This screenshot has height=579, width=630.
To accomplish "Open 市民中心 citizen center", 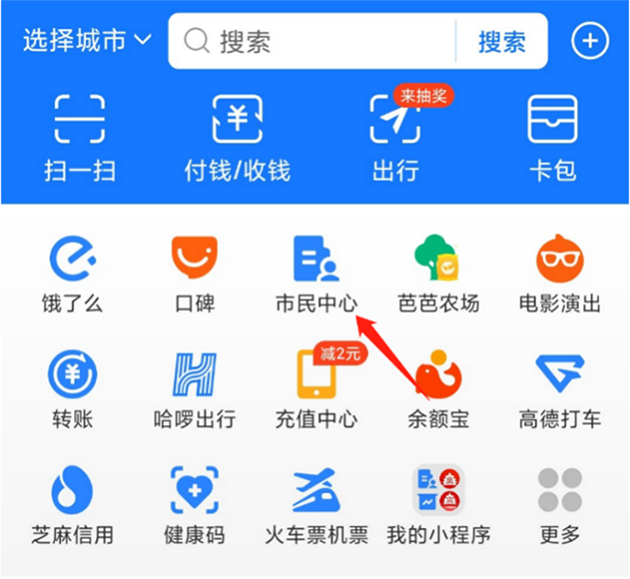I will tap(316, 273).
